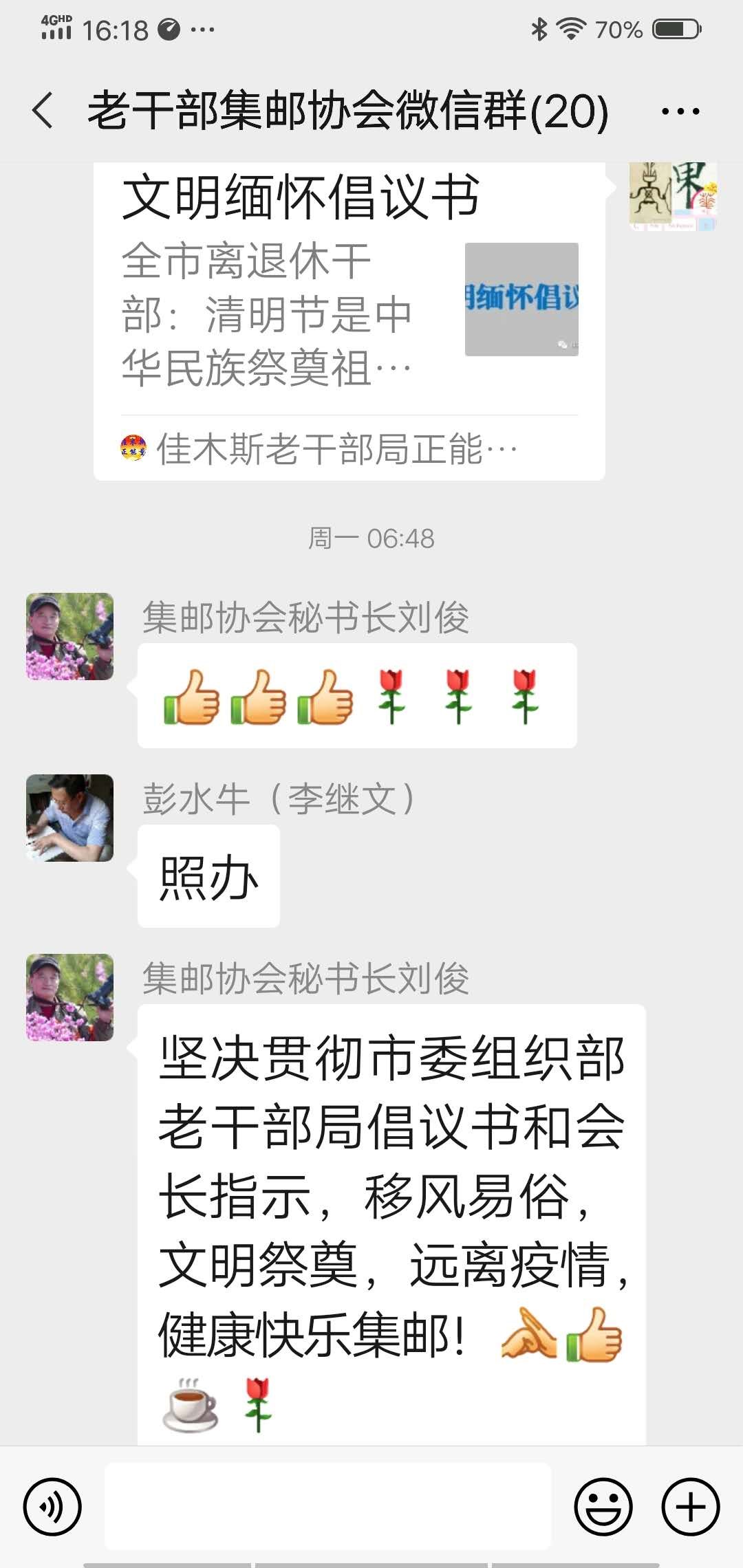Open the shared article 文明缅怀倡议书
743x1568 pixels.
349,303
